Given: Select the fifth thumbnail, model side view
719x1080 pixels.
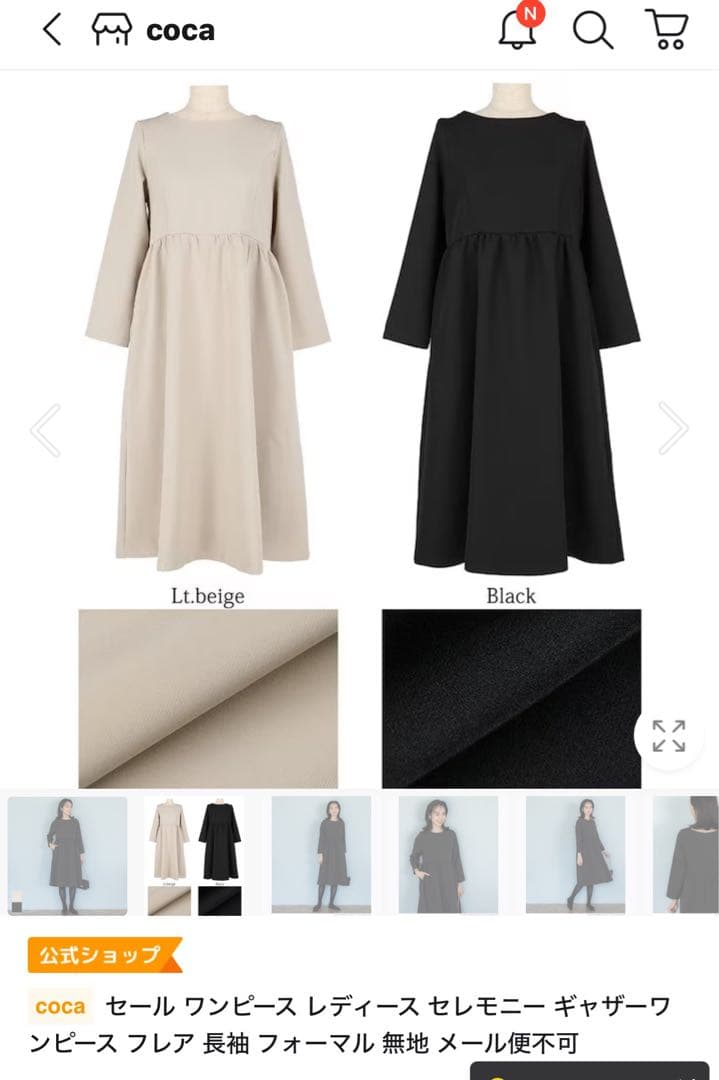Looking at the screenshot, I should [576, 855].
